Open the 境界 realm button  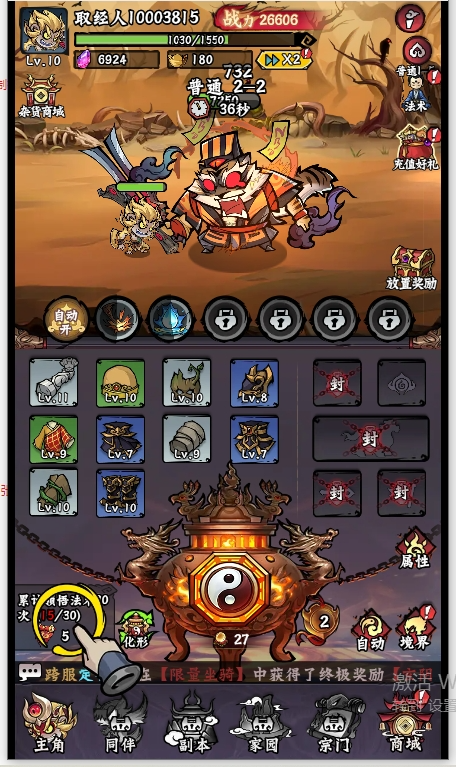(x=414, y=630)
